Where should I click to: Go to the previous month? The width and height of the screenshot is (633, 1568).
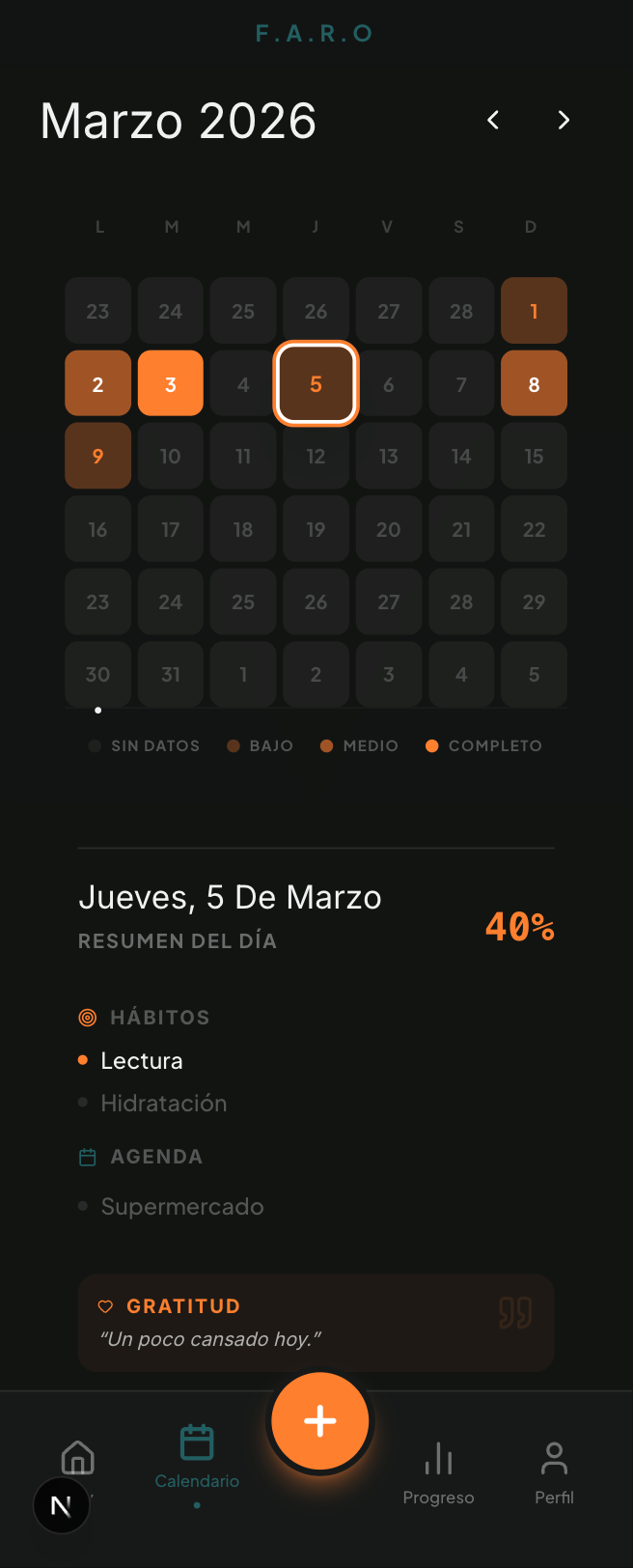[x=493, y=120]
